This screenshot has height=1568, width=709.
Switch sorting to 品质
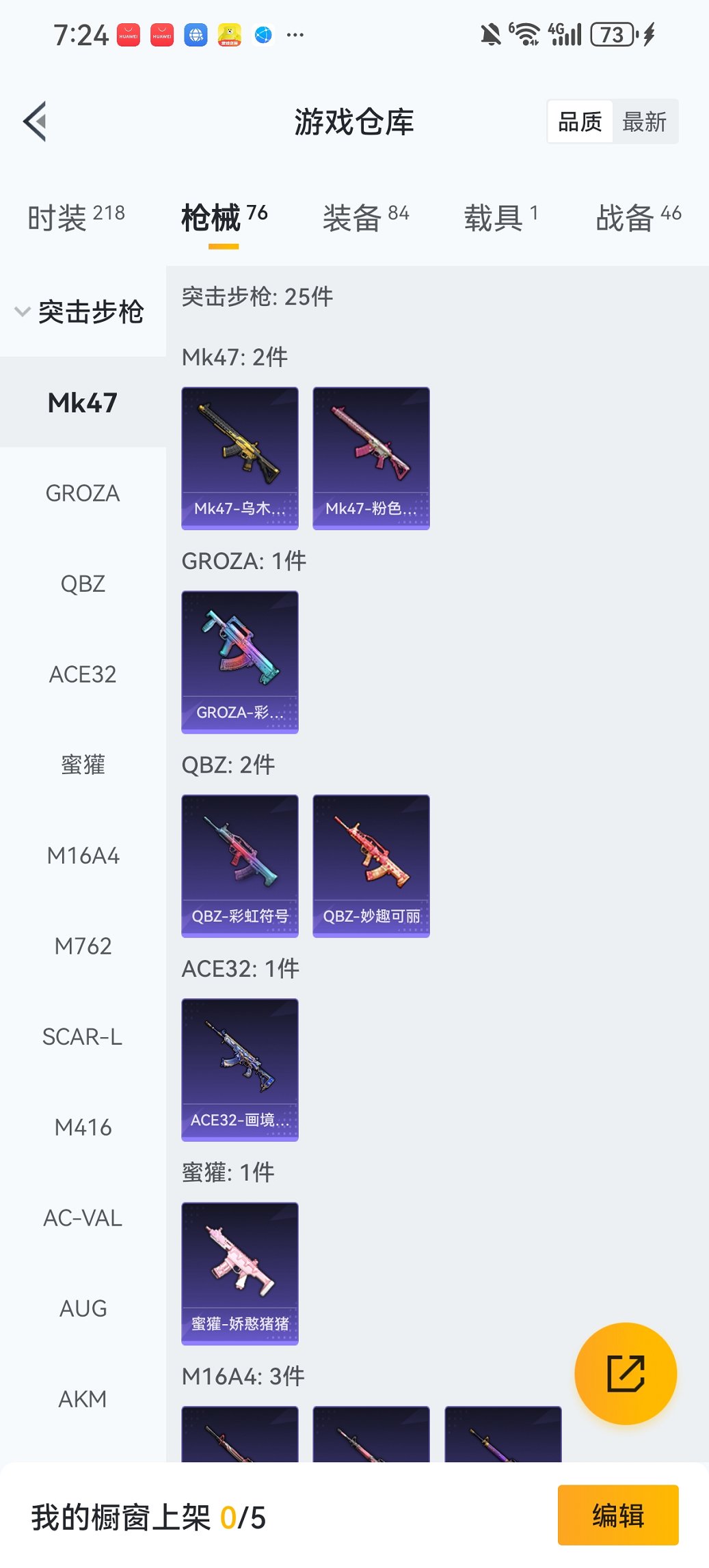(580, 121)
